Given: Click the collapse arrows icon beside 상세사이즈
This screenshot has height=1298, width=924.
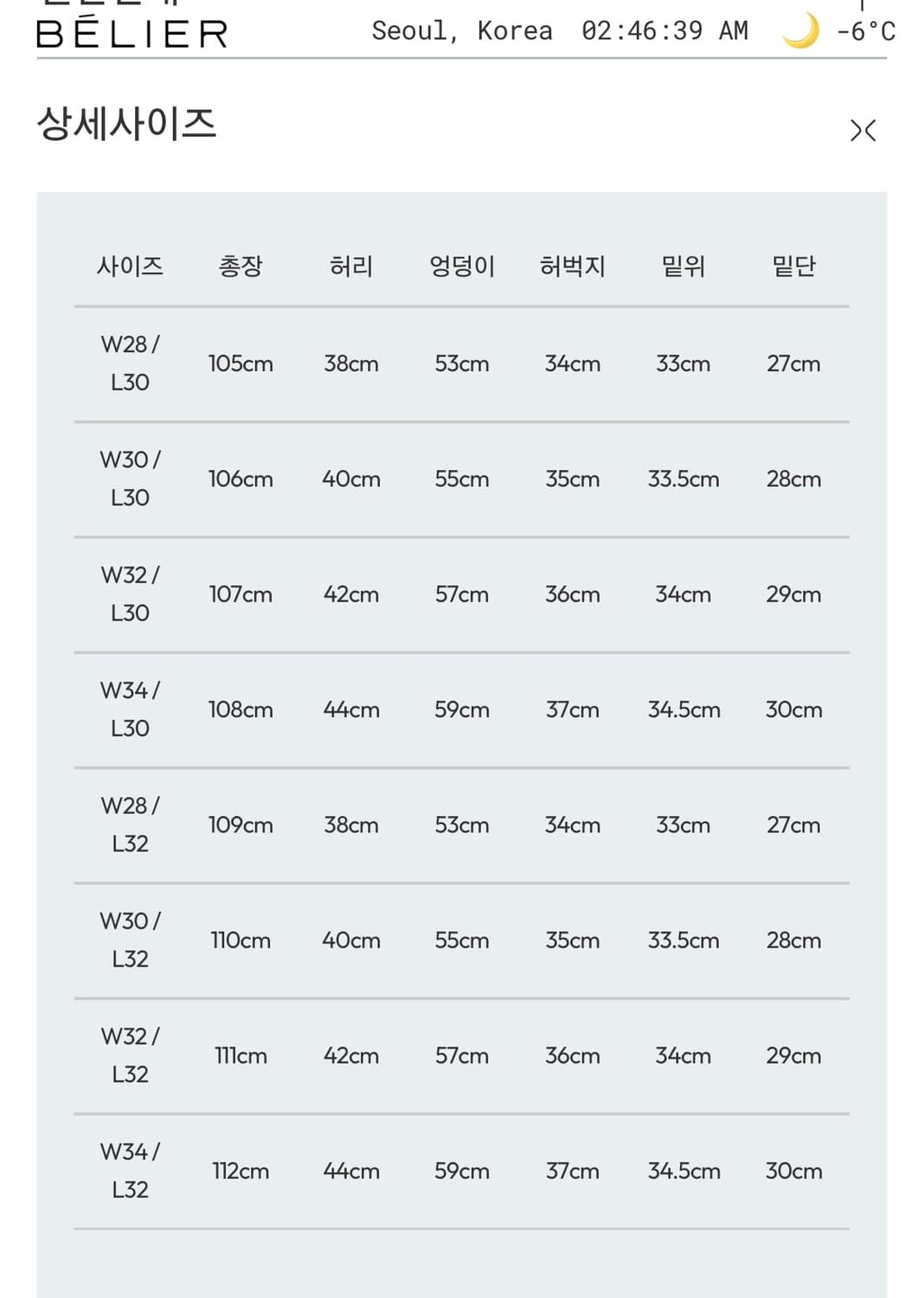Looking at the screenshot, I should coord(863,130).
